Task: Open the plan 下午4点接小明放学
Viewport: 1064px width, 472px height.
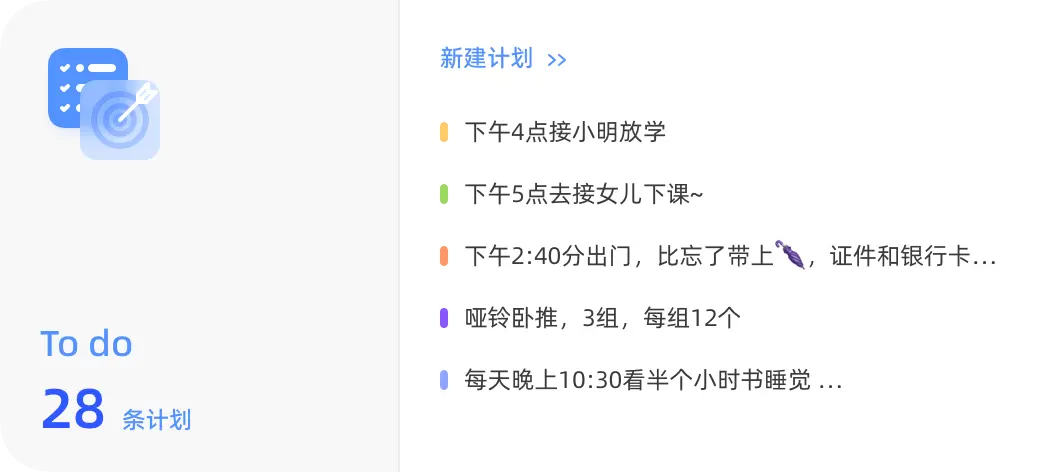Action: point(565,132)
